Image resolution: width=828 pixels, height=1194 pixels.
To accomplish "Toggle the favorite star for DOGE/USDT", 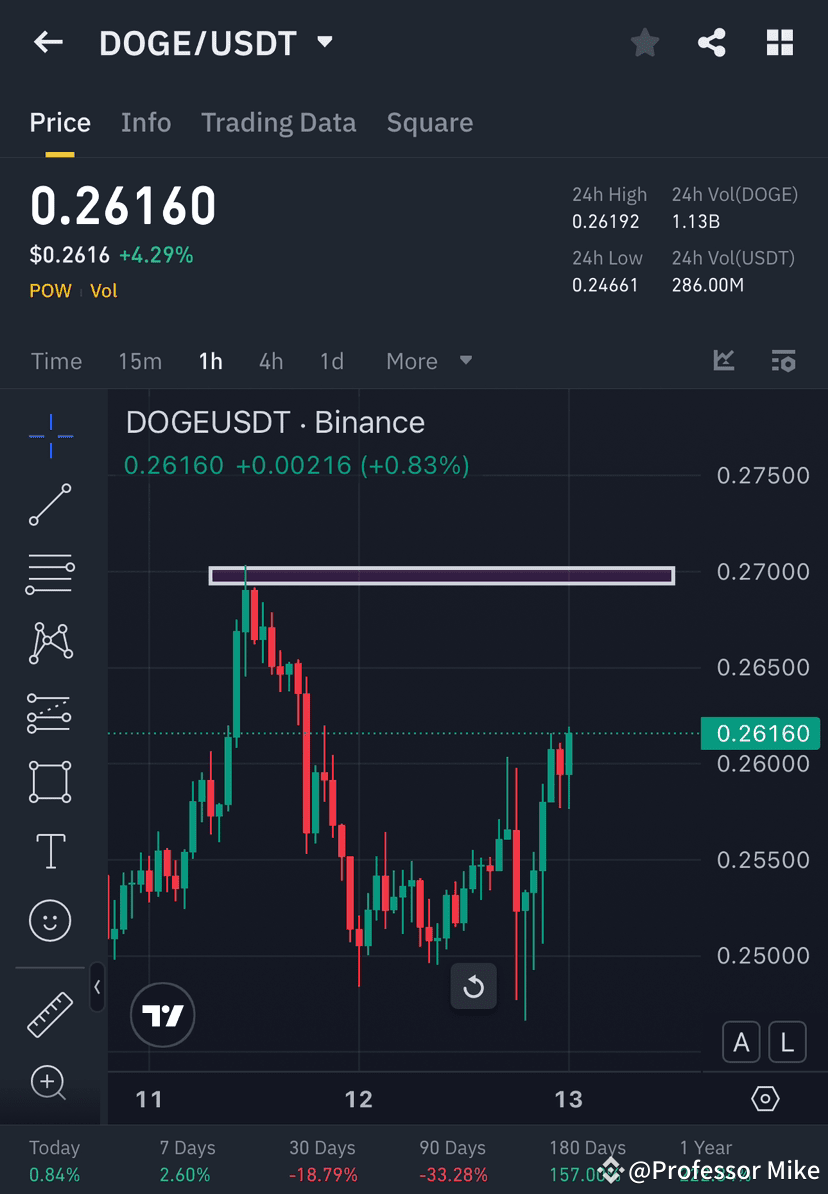I will [x=644, y=42].
